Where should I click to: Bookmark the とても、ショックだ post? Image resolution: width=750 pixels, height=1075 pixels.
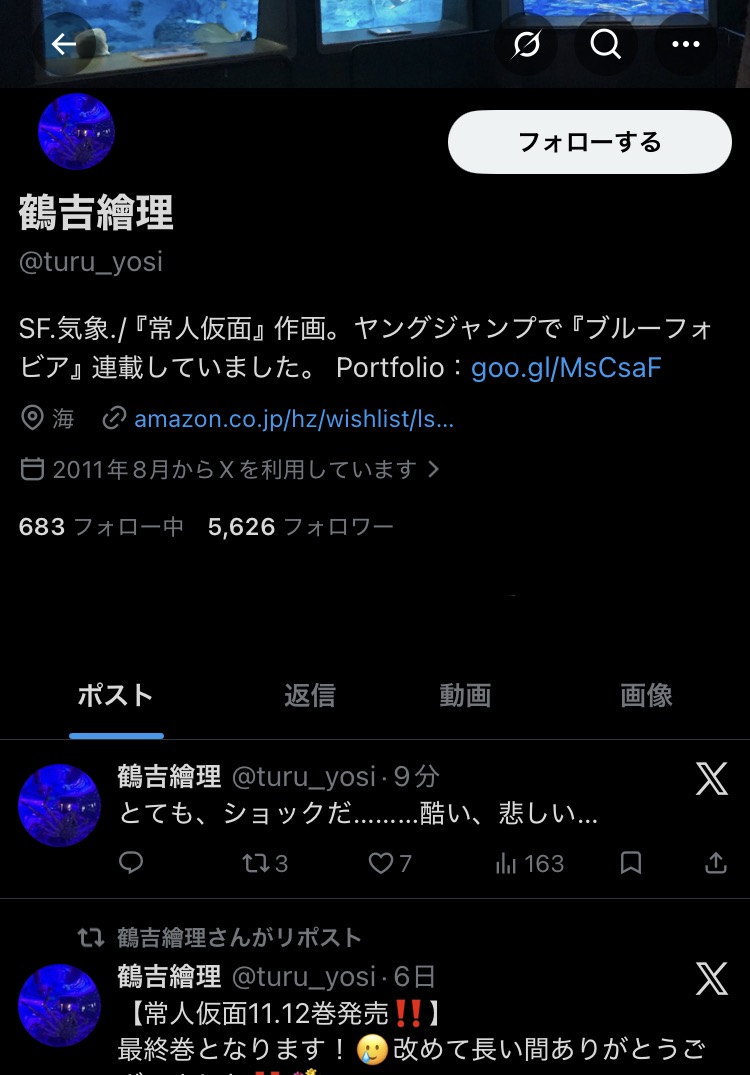point(631,863)
